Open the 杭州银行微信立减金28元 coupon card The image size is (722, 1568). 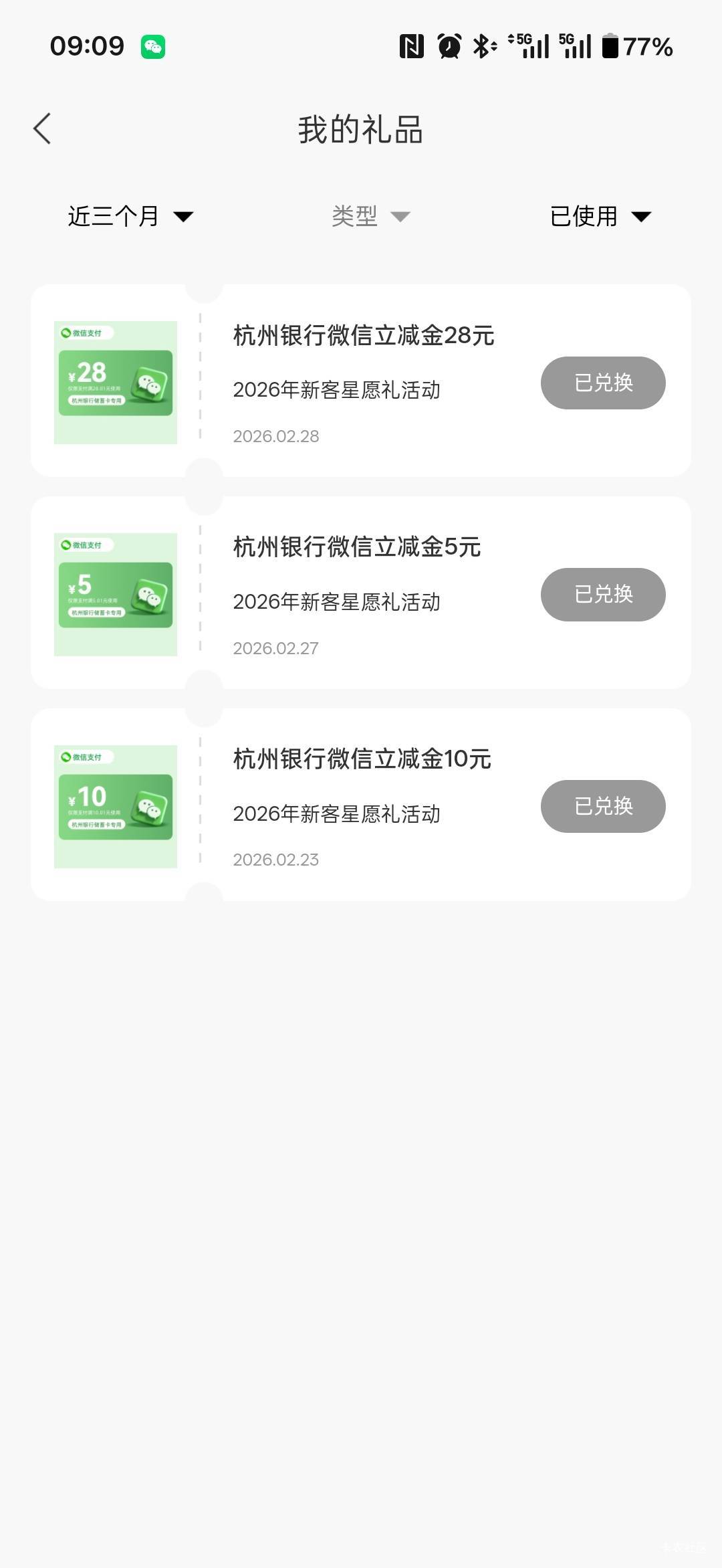(x=363, y=335)
